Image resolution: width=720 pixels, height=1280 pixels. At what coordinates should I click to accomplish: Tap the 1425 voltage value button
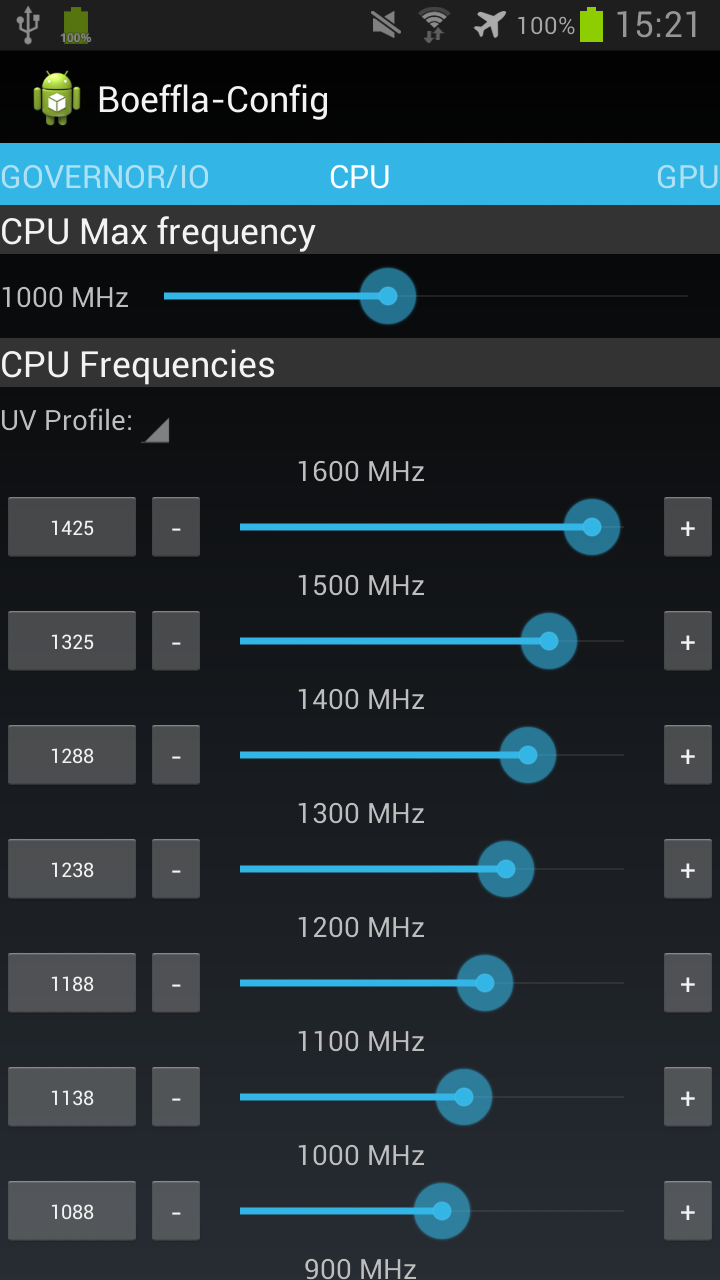tap(72, 527)
